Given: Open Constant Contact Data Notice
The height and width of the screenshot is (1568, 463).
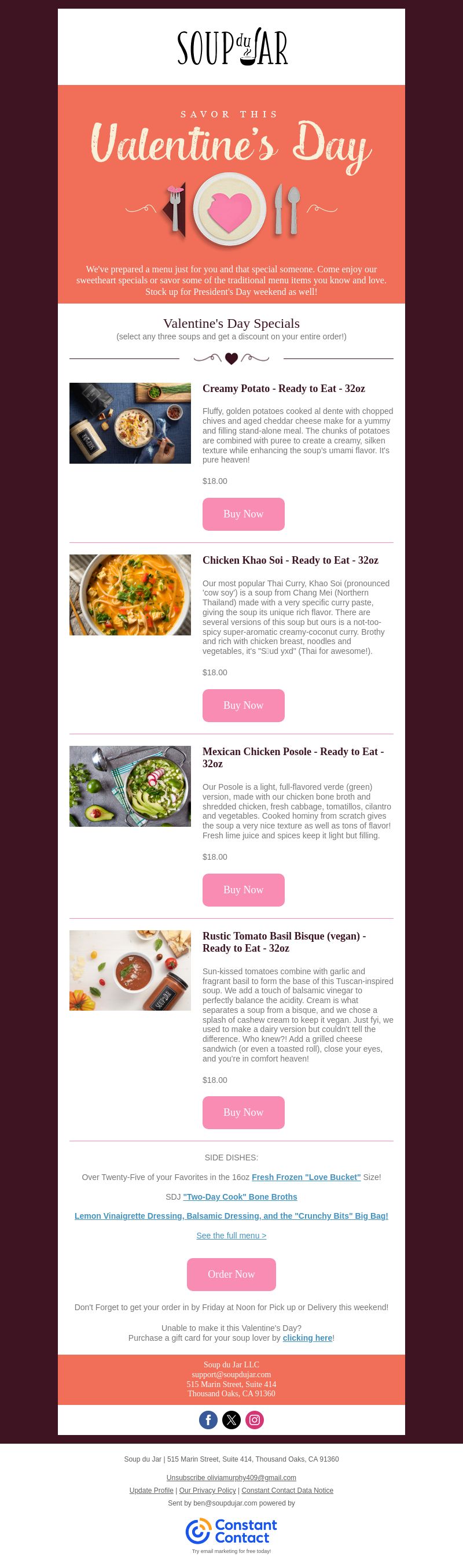Looking at the screenshot, I should (x=287, y=1490).
